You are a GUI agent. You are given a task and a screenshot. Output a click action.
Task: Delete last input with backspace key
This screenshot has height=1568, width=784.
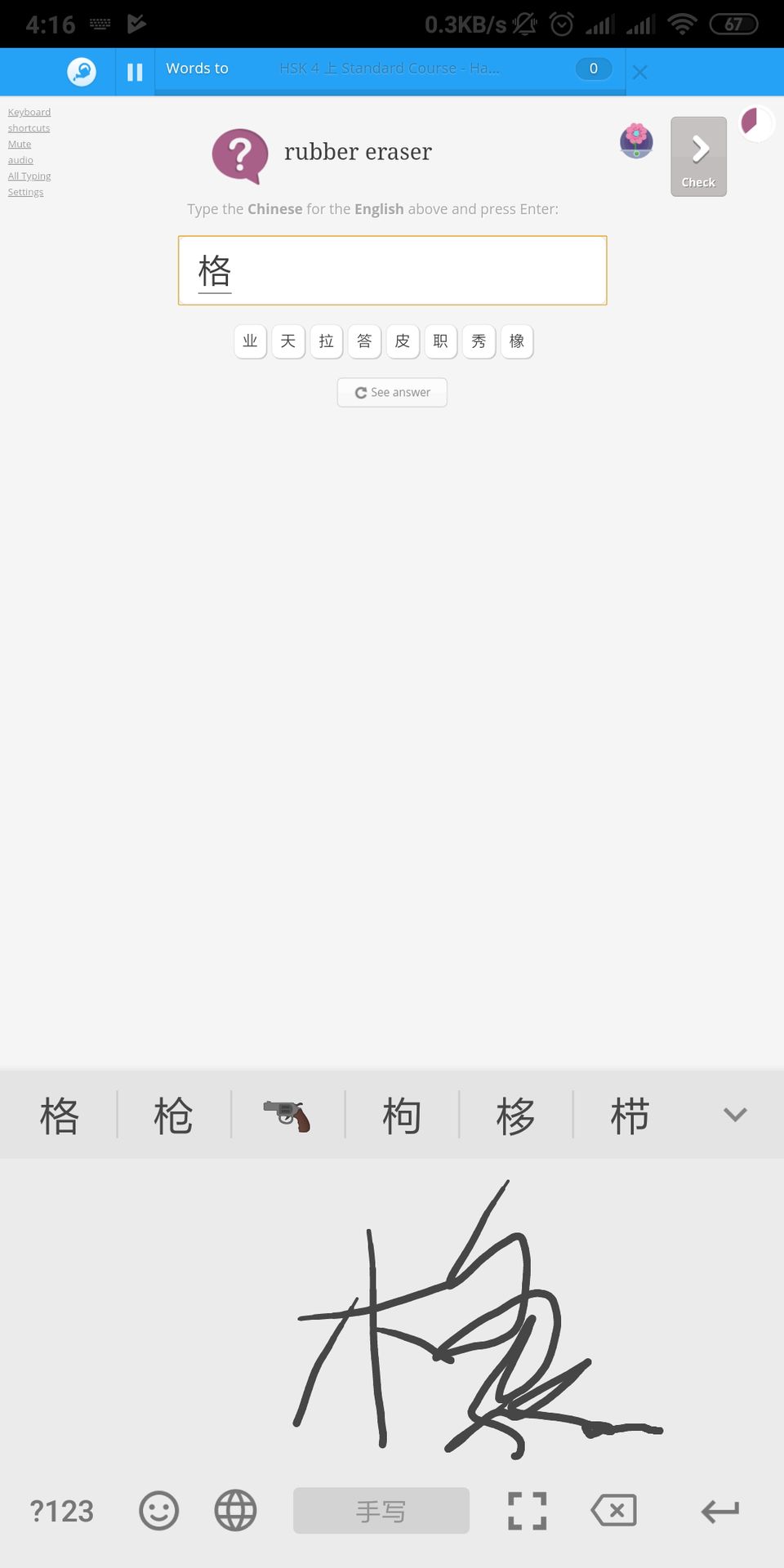tap(614, 1511)
